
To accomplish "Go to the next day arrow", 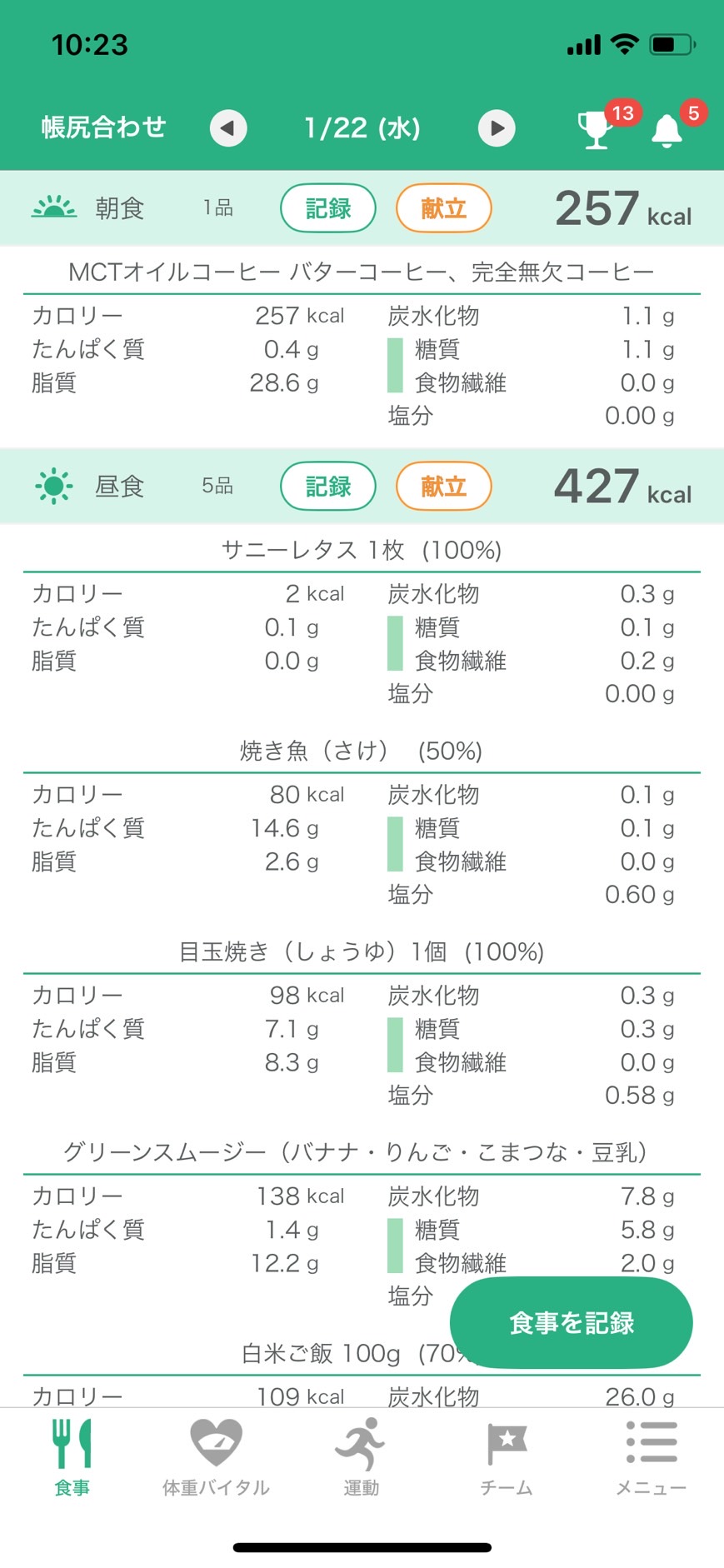I will [497, 128].
